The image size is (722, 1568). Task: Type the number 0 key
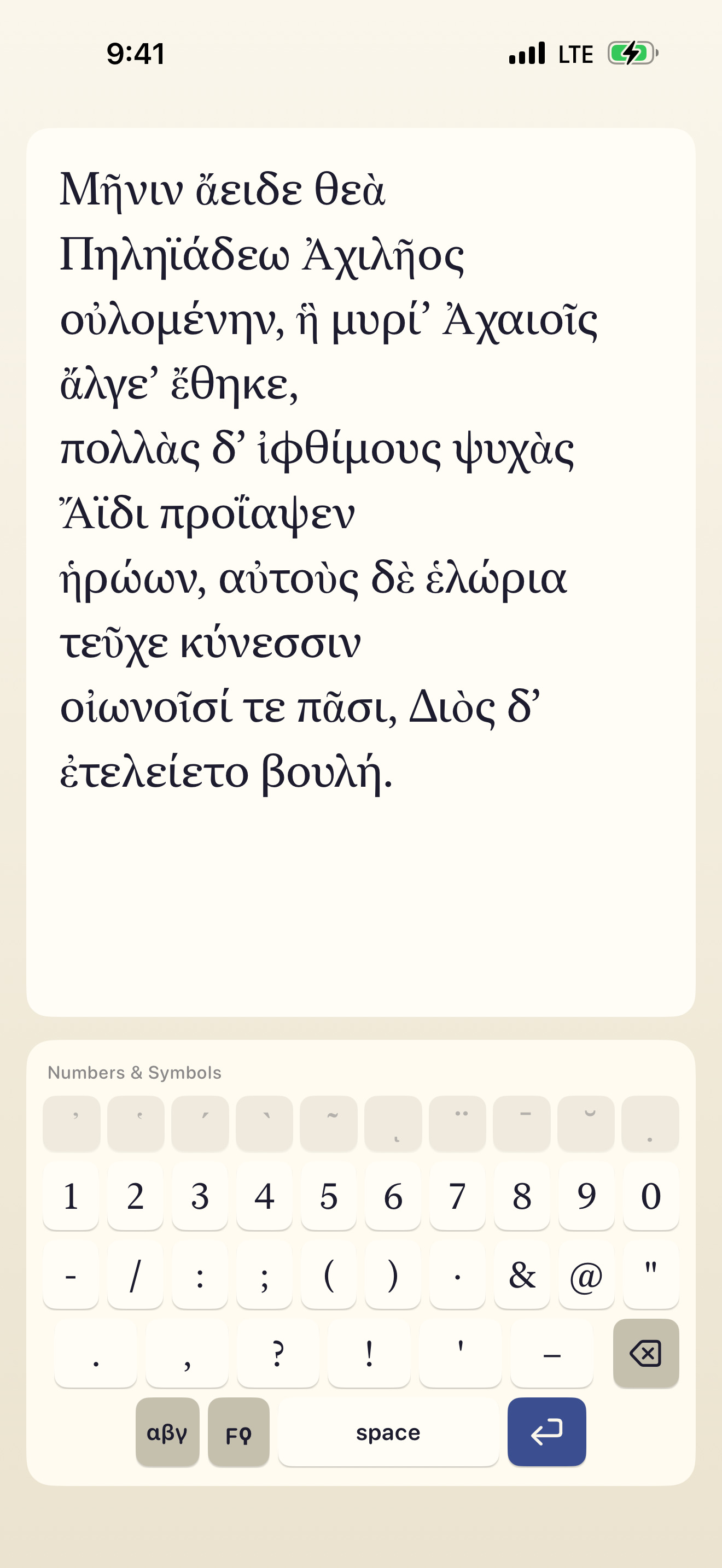(x=650, y=1196)
